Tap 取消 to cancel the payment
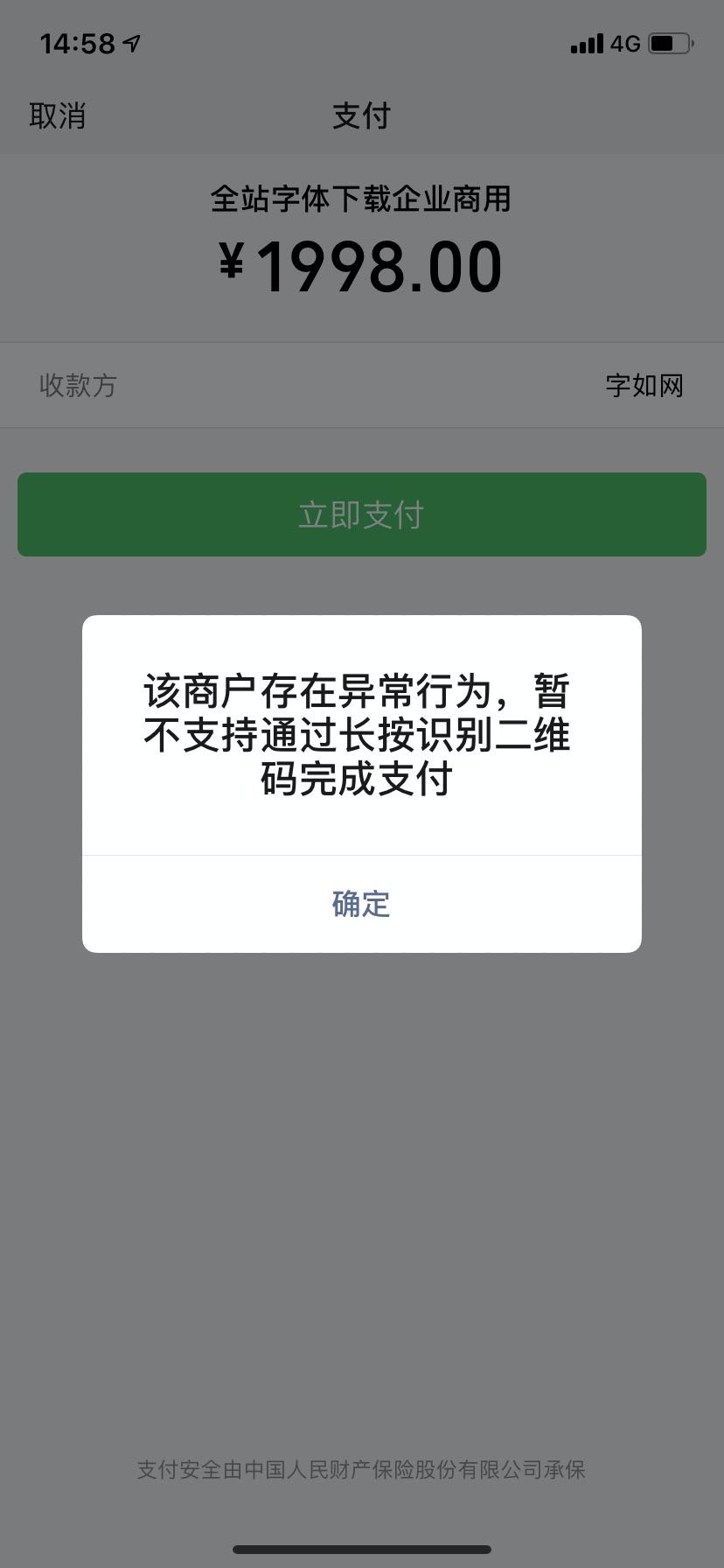Image resolution: width=724 pixels, height=1568 pixels. [58, 115]
